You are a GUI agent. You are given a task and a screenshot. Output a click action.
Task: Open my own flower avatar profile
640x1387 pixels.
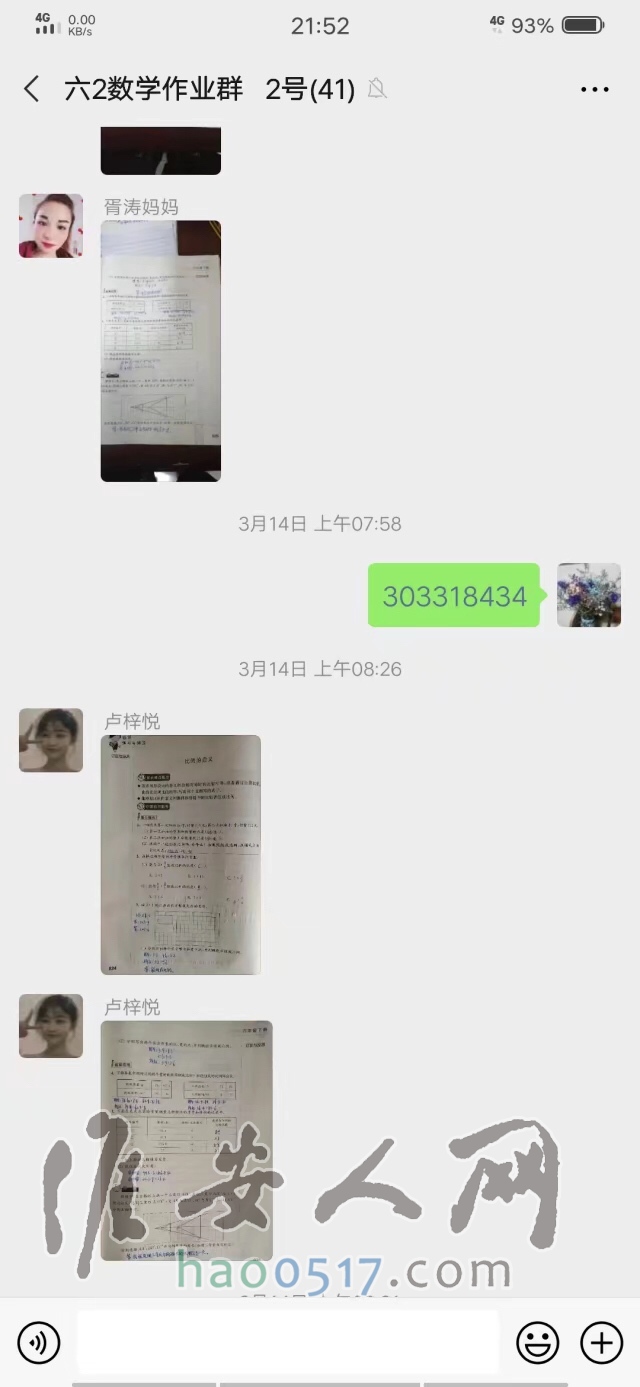(x=588, y=596)
